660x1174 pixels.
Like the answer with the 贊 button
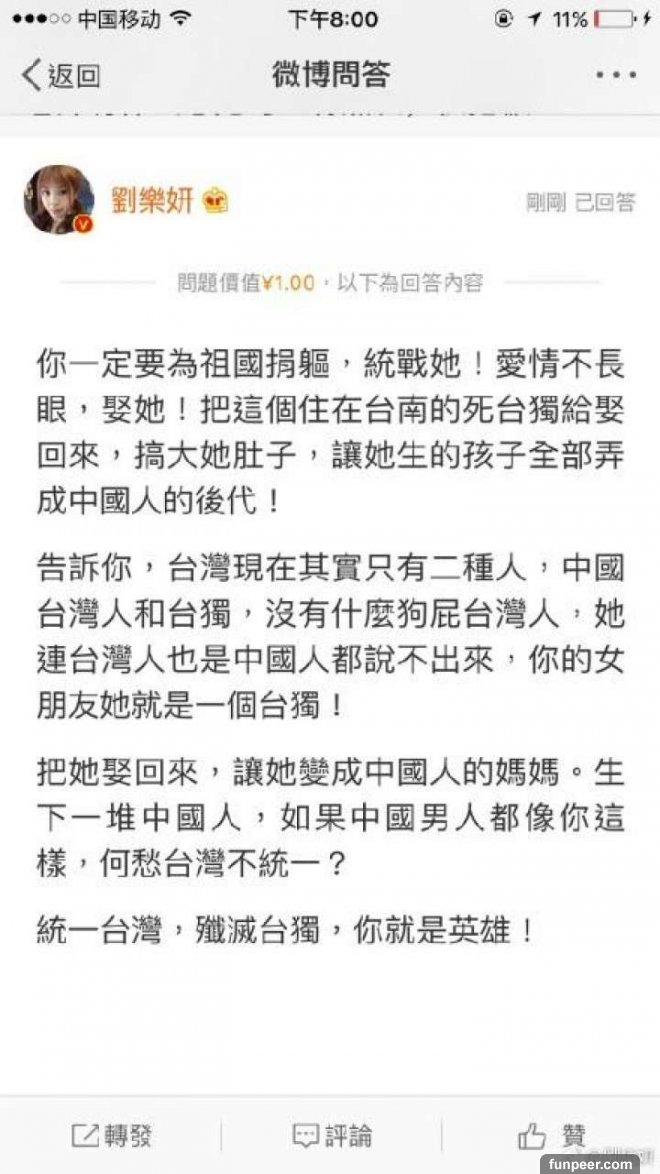coord(552,1135)
